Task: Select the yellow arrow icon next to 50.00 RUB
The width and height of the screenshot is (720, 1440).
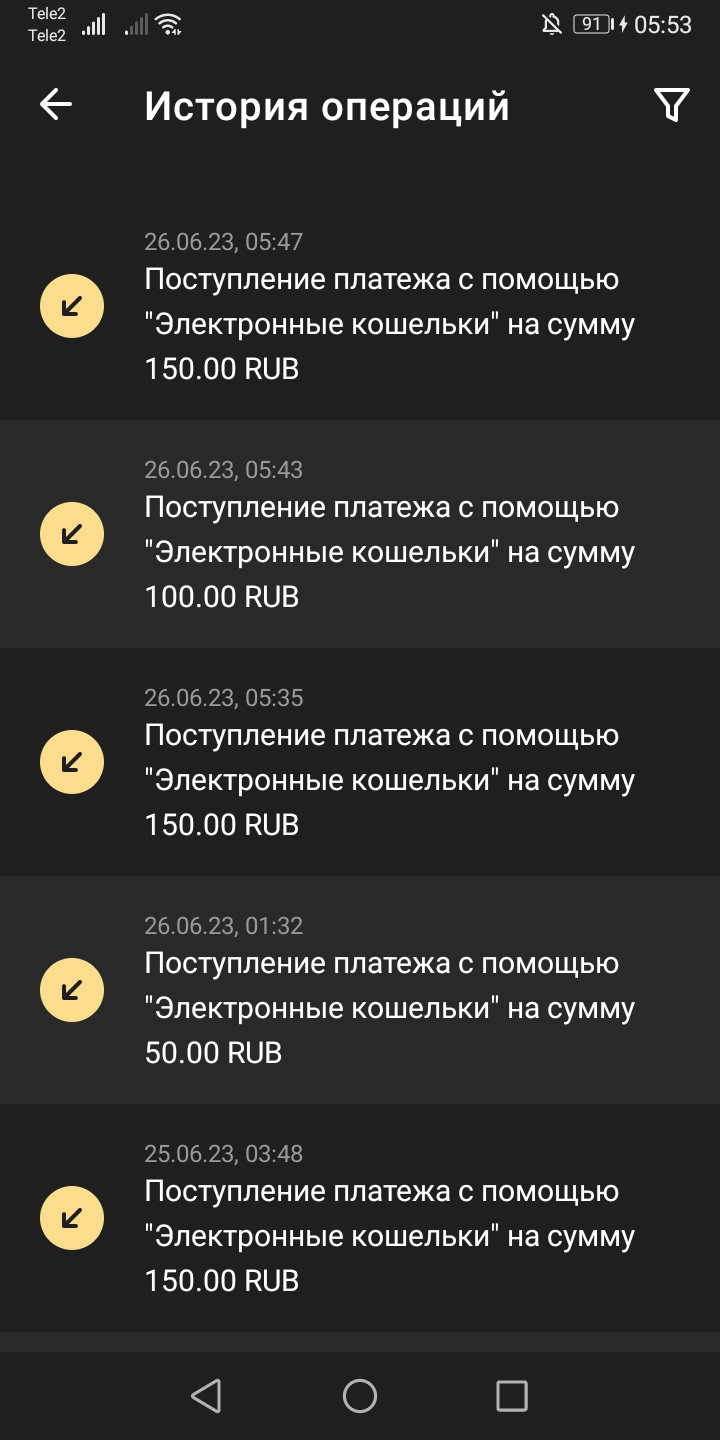Action: coord(71,989)
